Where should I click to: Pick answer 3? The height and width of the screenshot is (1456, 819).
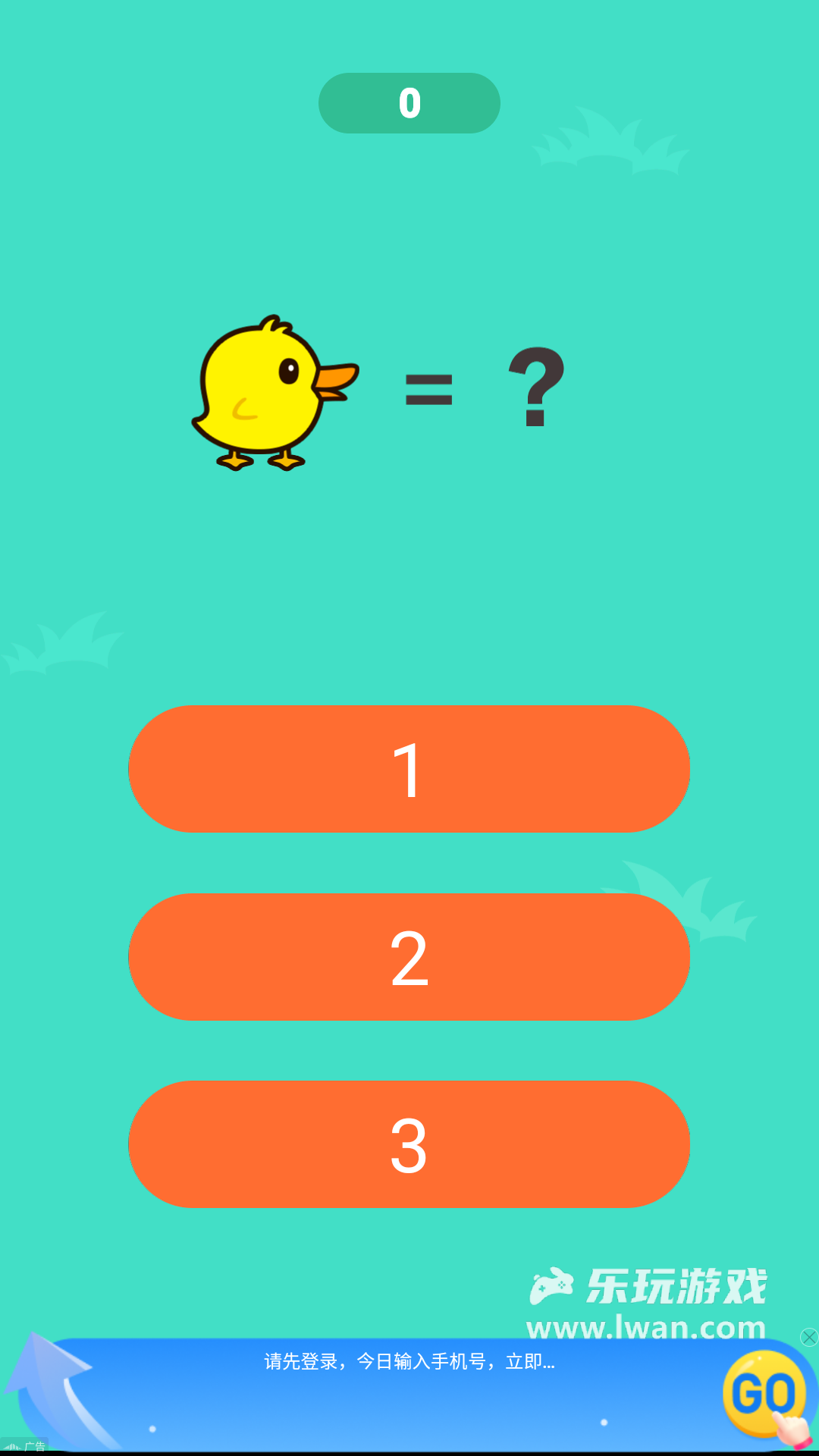[x=409, y=1144]
